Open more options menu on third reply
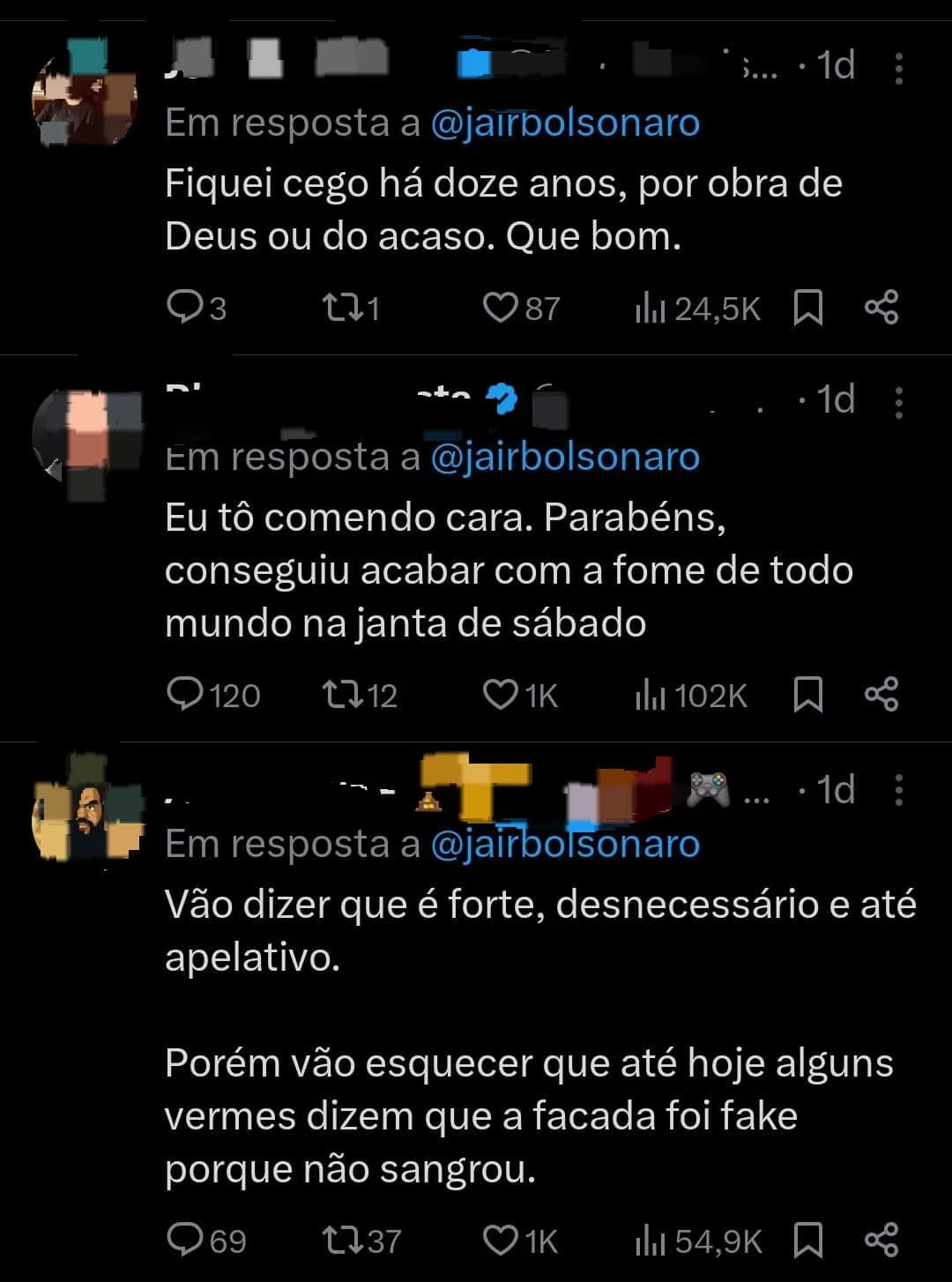952x1282 pixels. (x=898, y=791)
